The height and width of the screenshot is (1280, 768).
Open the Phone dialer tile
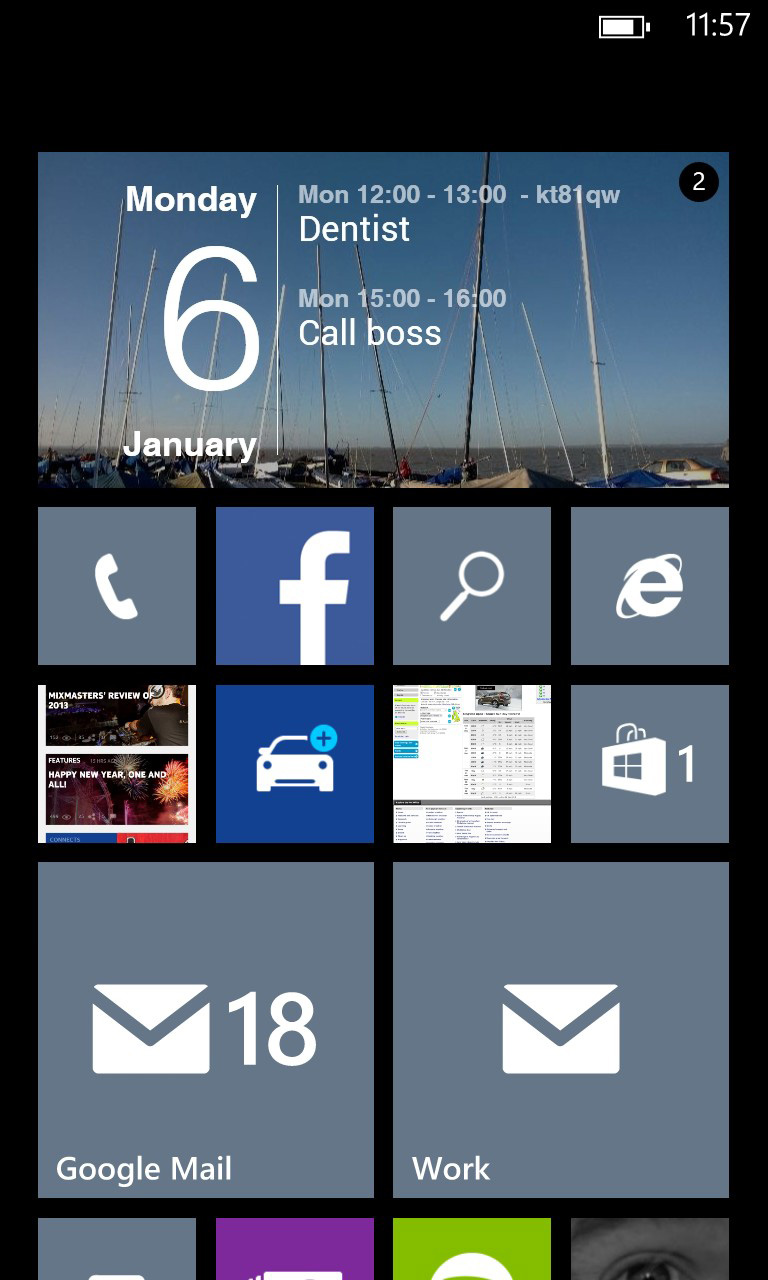(117, 586)
